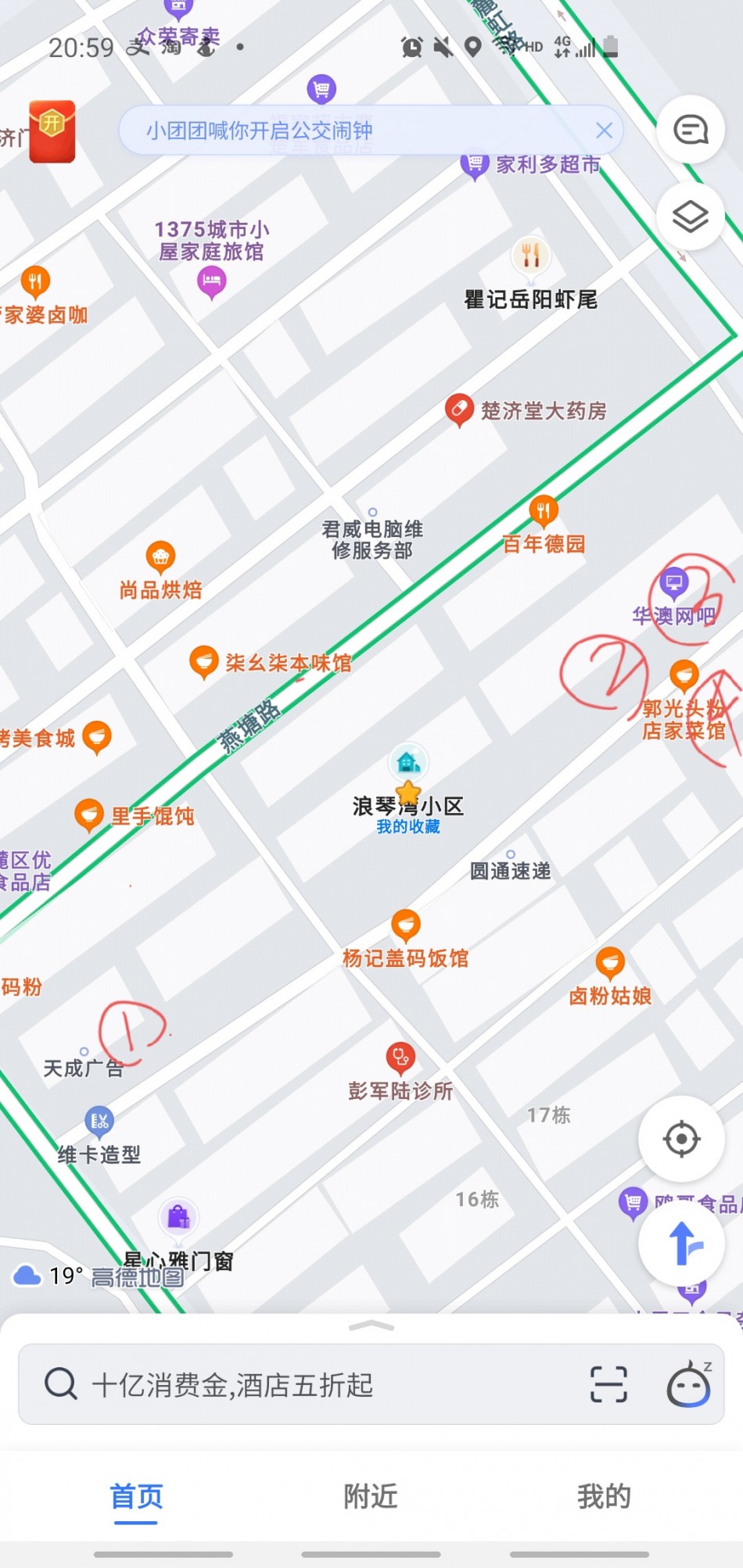This screenshot has height=1568, width=743.
Task: Open the route directions button
Action: 681,1243
